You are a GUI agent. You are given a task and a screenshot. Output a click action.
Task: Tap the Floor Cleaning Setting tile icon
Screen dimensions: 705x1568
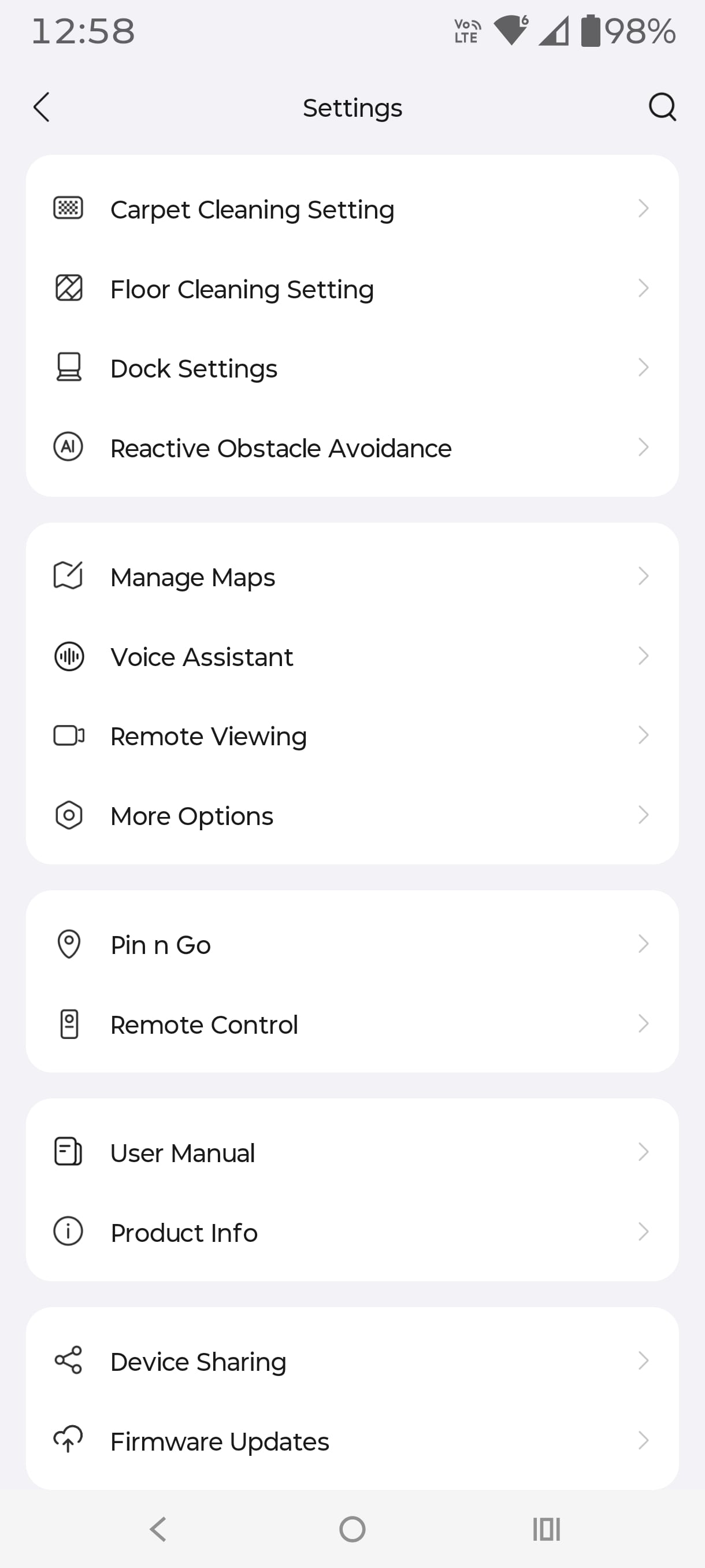click(x=68, y=289)
